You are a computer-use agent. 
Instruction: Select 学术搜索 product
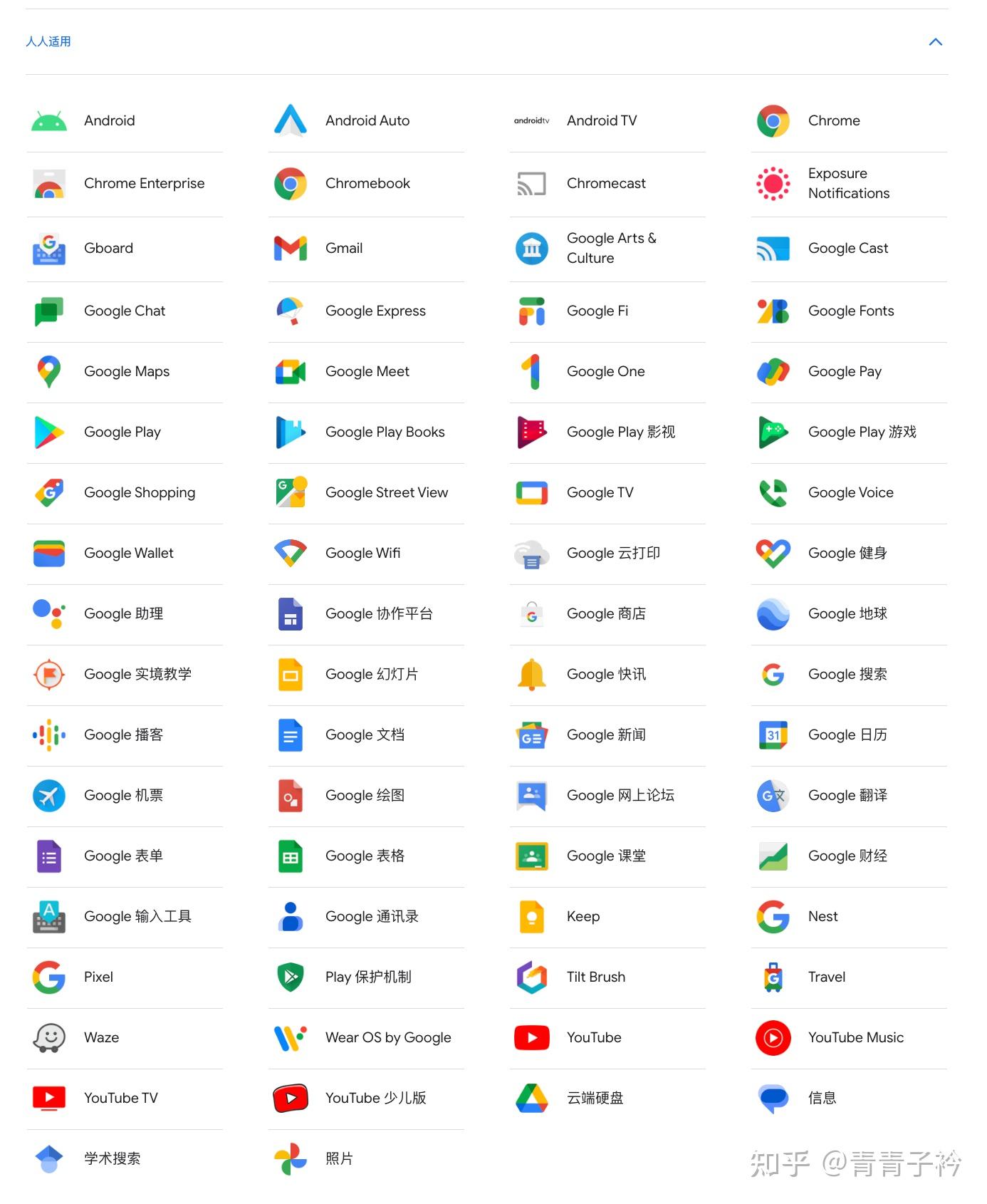coord(112,1158)
